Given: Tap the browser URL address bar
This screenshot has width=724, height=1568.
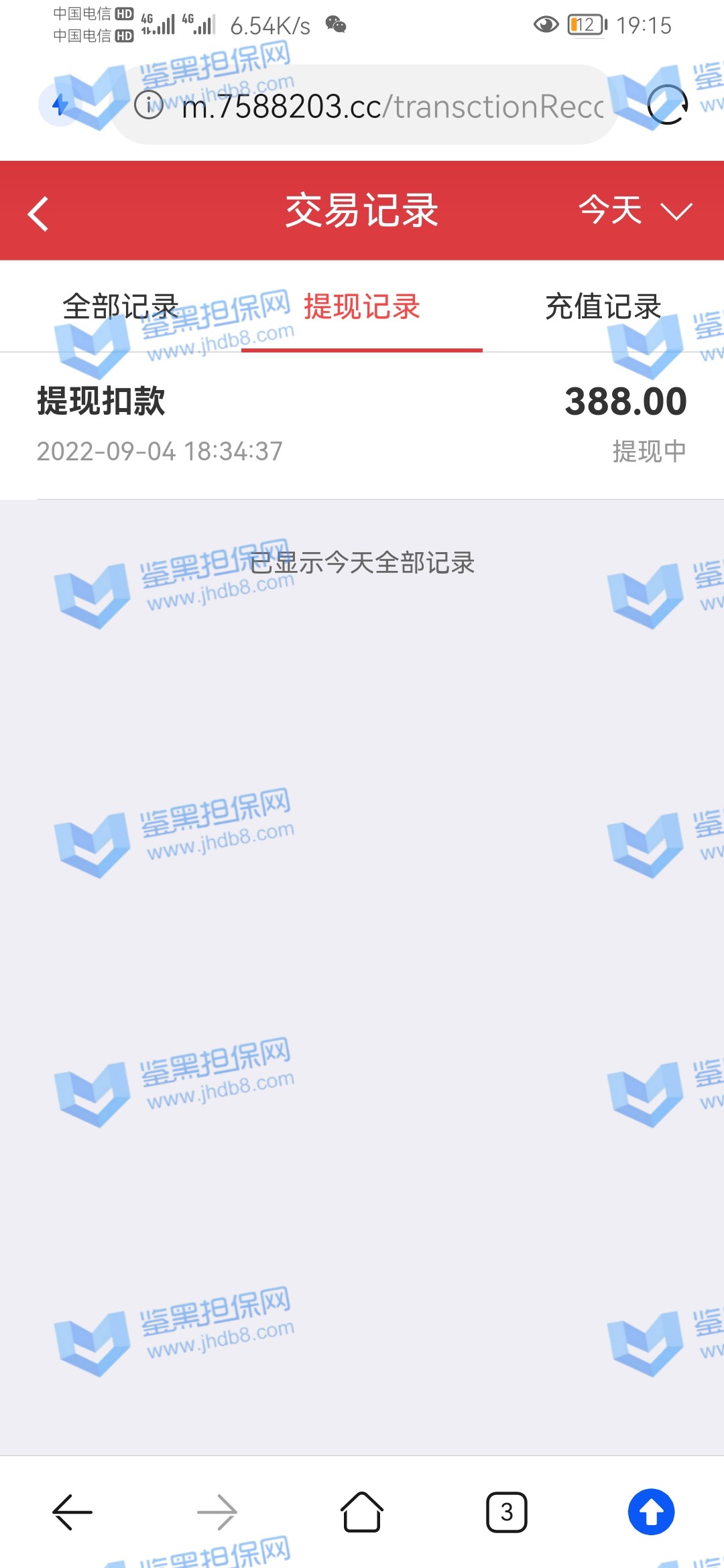Looking at the screenshot, I should pyautogui.click(x=392, y=107).
